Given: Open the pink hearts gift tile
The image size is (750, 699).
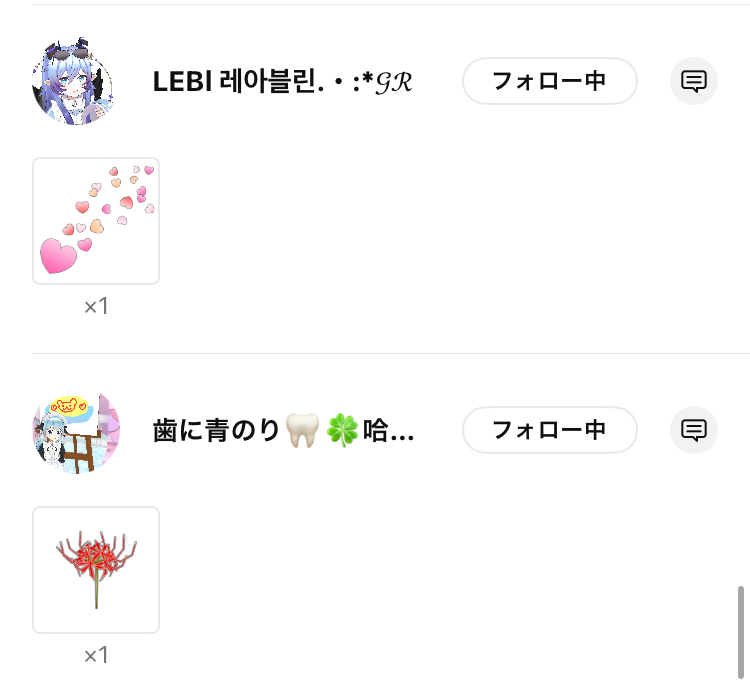Looking at the screenshot, I should [x=96, y=221].
